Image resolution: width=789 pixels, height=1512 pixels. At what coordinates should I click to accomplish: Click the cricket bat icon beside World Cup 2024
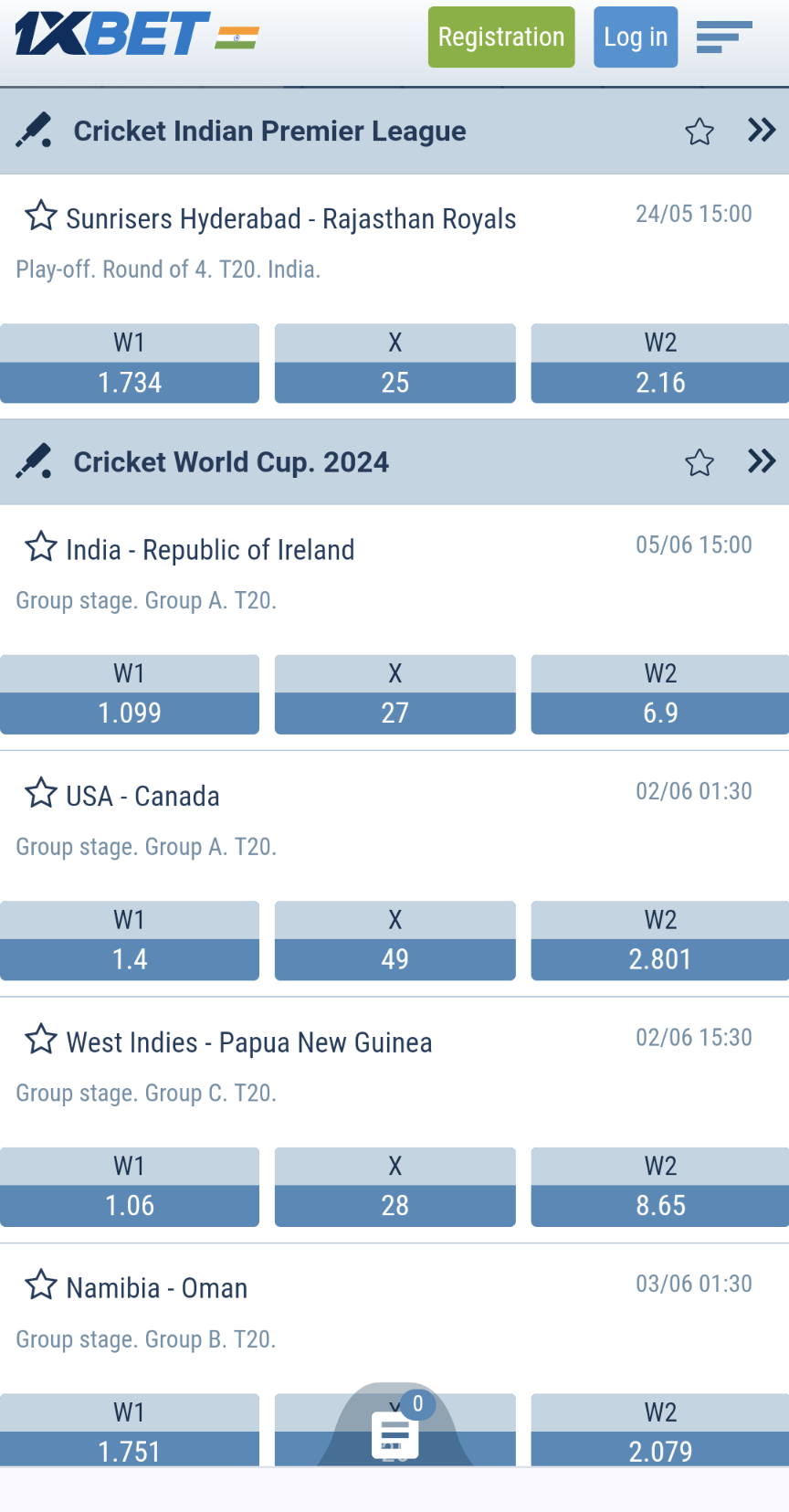pos(35,462)
